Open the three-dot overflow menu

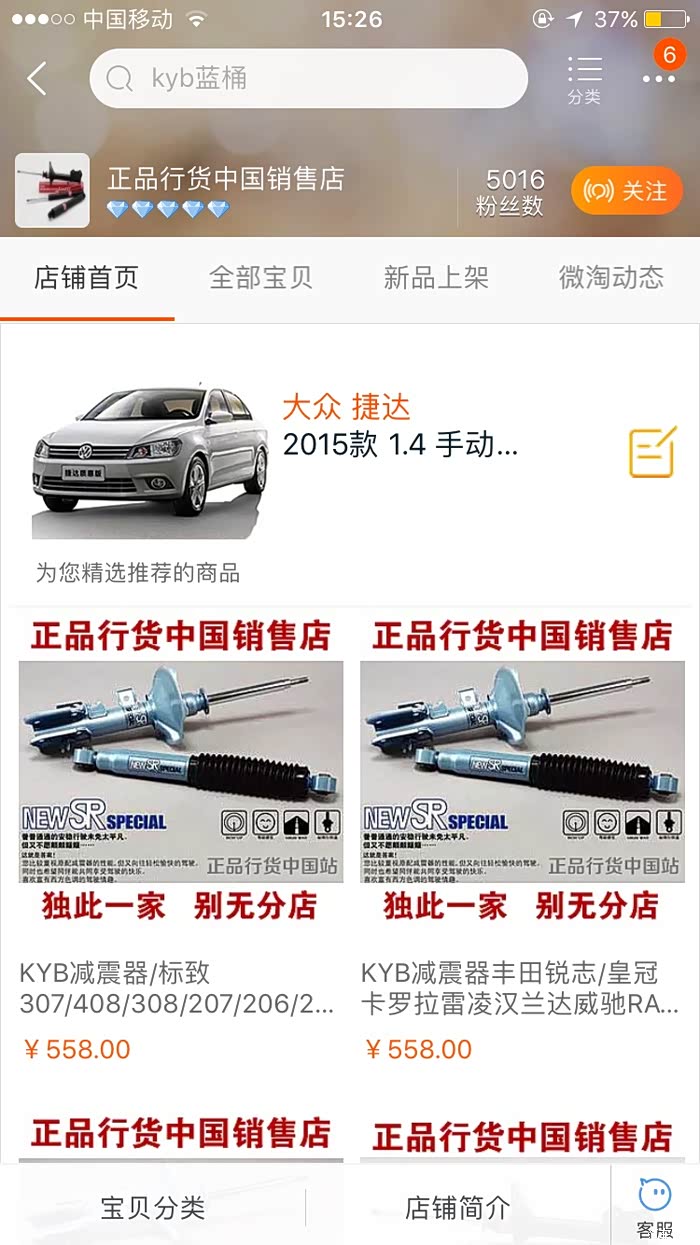pyautogui.click(x=659, y=78)
